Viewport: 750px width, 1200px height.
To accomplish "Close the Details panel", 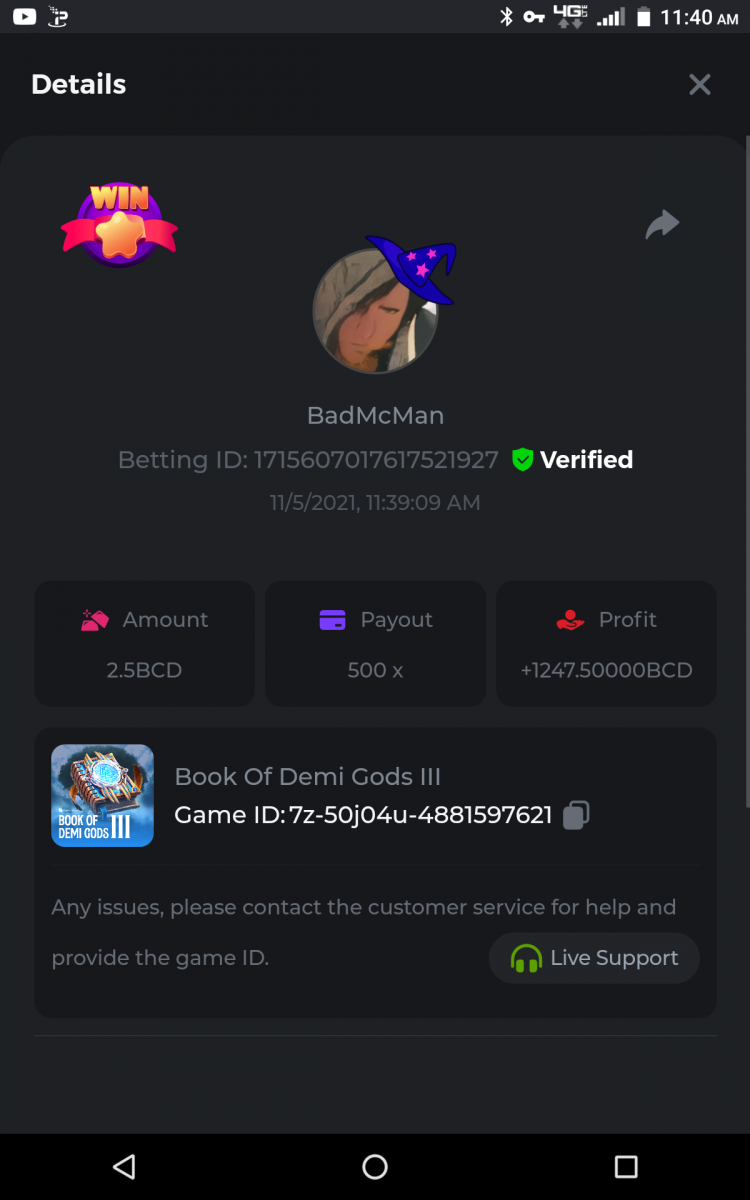I will [x=699, y=85].
